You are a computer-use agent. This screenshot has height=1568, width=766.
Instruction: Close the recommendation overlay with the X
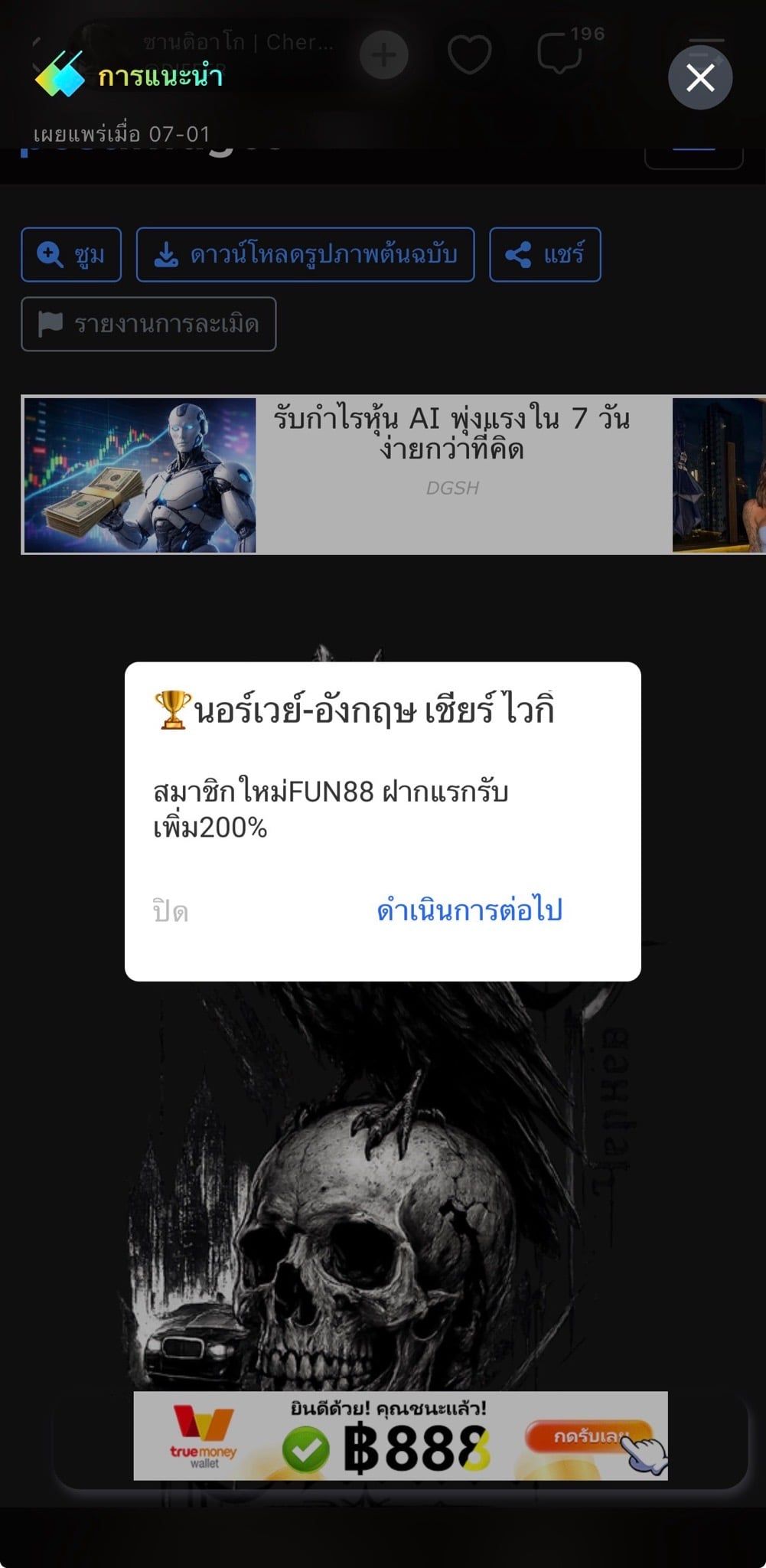[x=700, y=77]
